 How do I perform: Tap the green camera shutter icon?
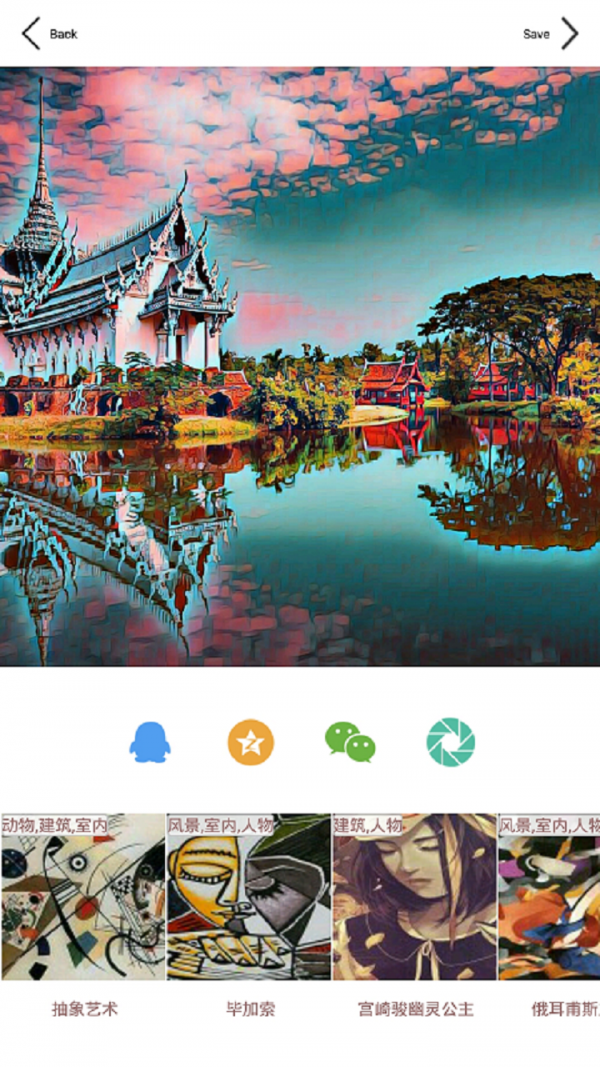[x=450, y=743]
